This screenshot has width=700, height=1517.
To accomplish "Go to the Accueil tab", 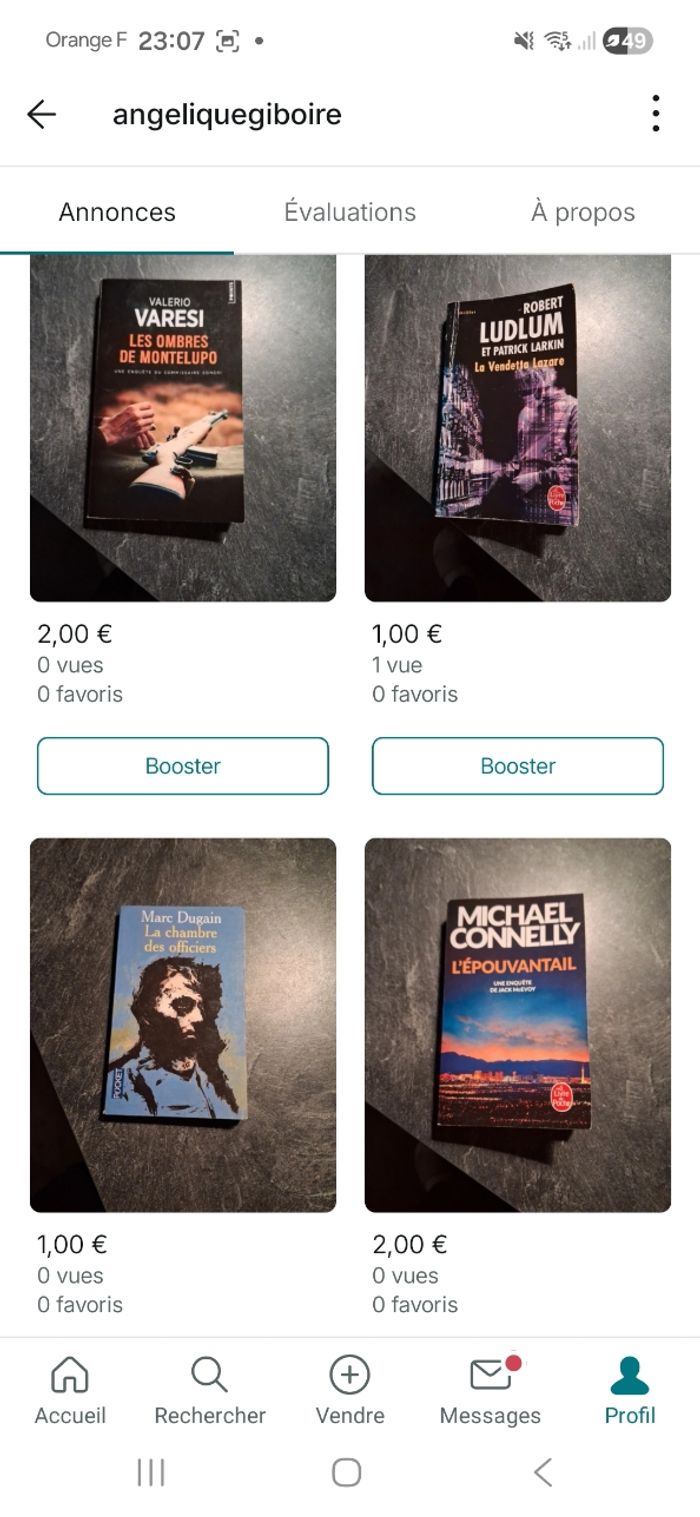I will [x=70, y=1390].
